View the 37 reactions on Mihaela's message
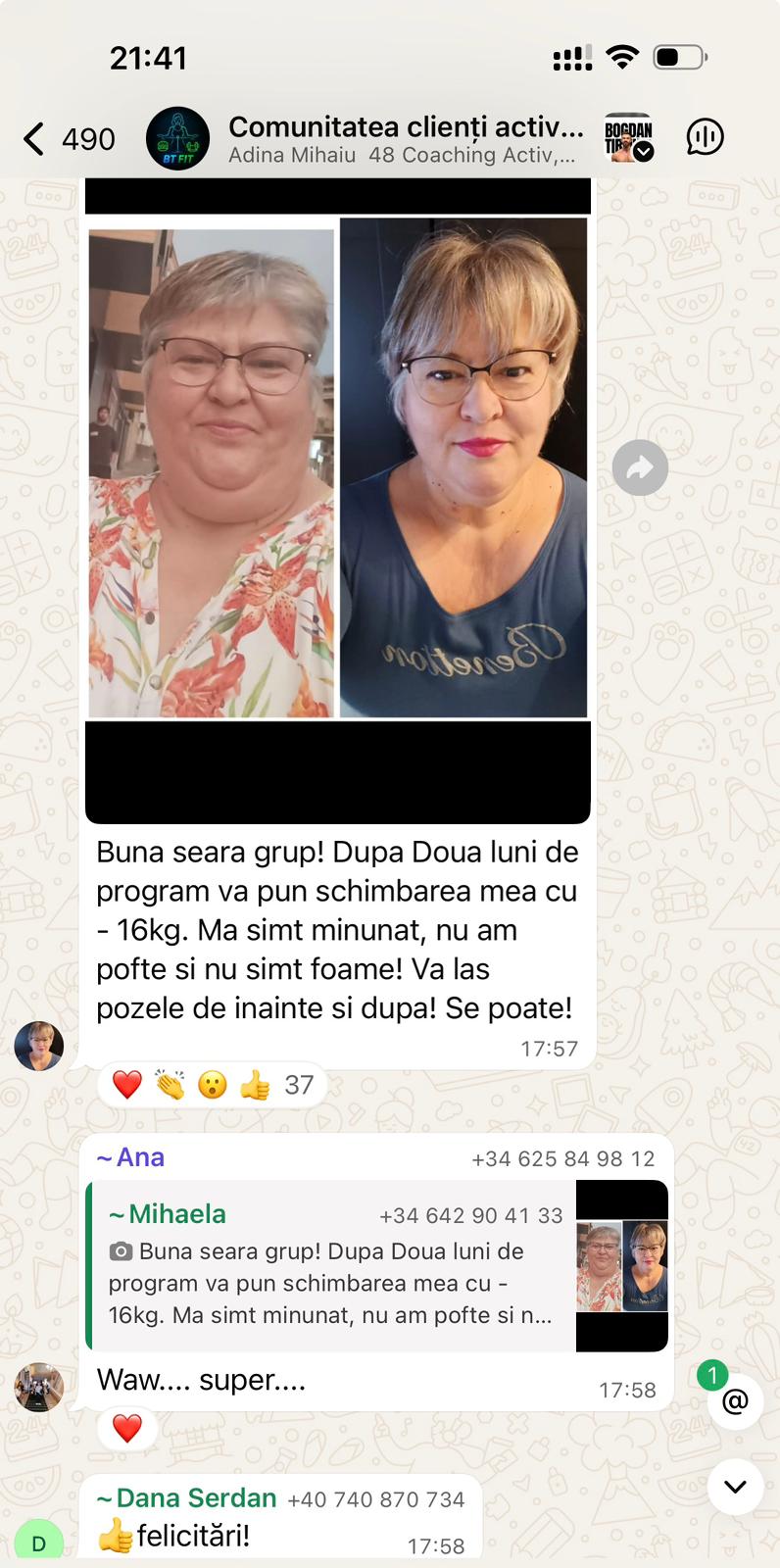 (213, 1085)
